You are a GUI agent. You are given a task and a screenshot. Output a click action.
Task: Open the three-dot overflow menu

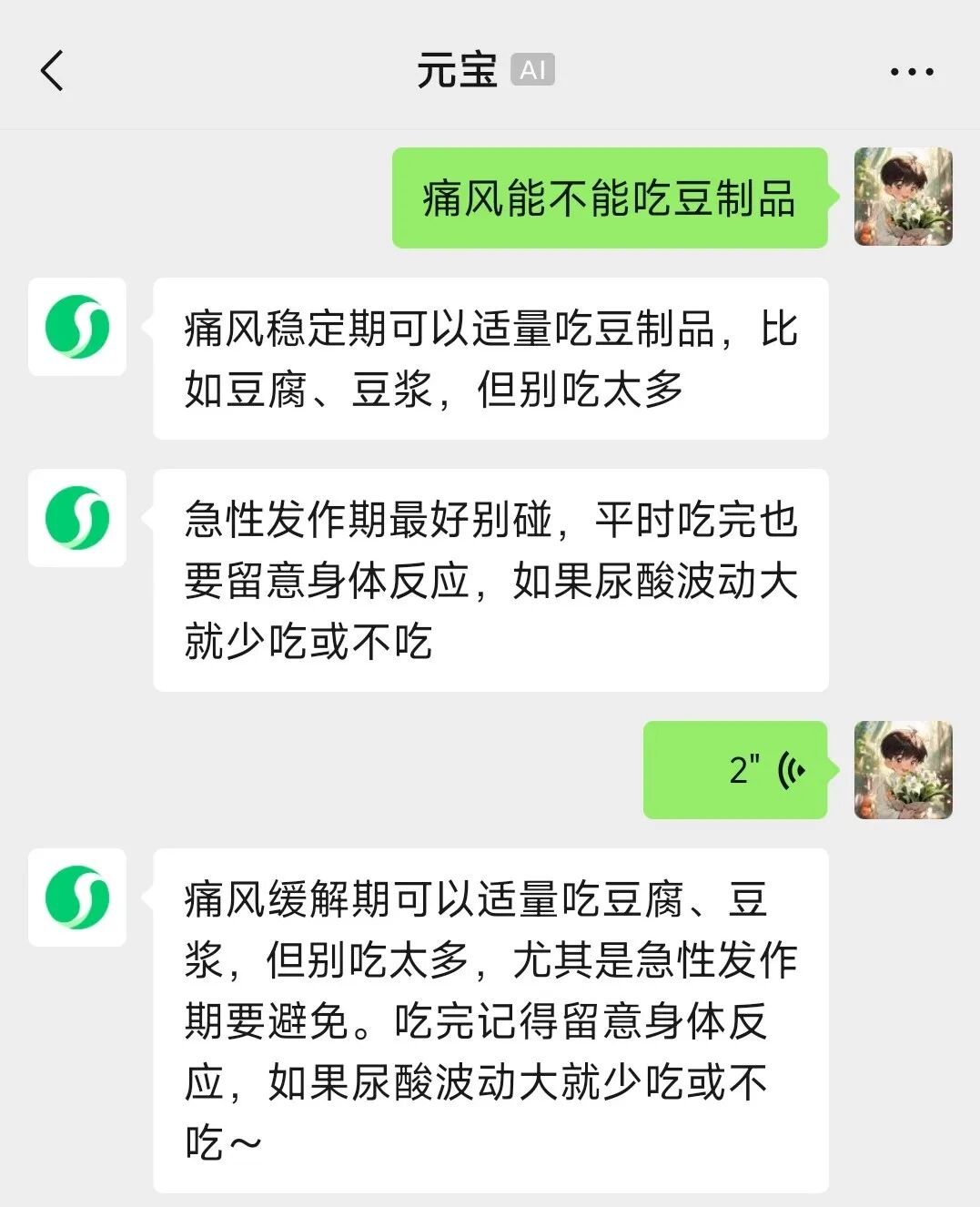coord(911,71)
